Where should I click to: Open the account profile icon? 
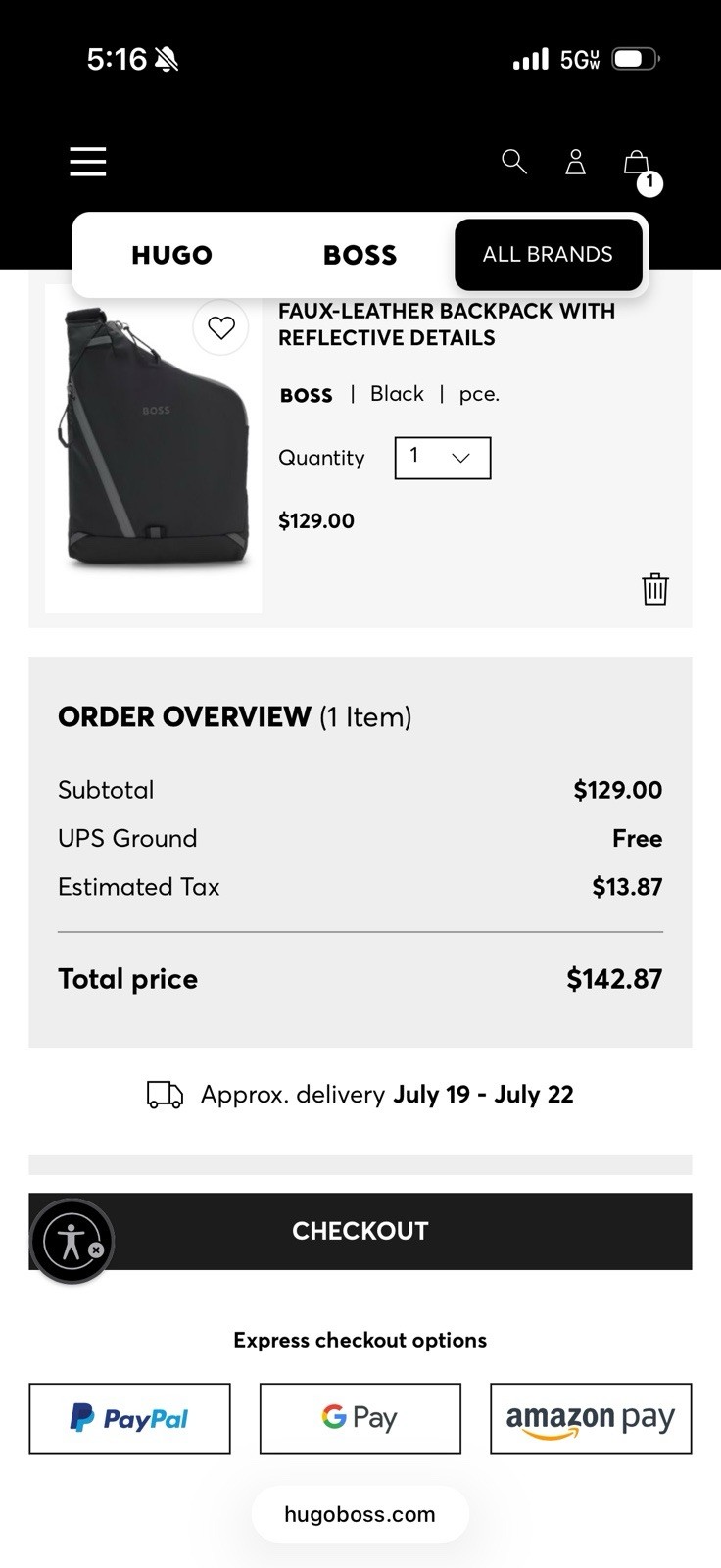[x=576, y=162]
